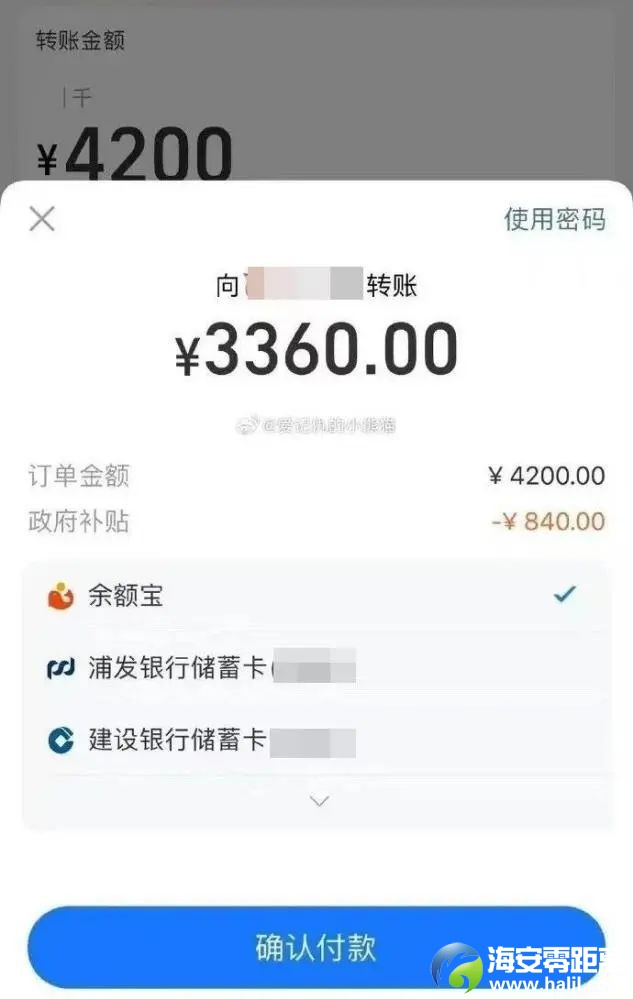633x999 pixels.
Task: Confirm payment with 确认付款 button
Action: pyautogui.click(x=316, y=947)
